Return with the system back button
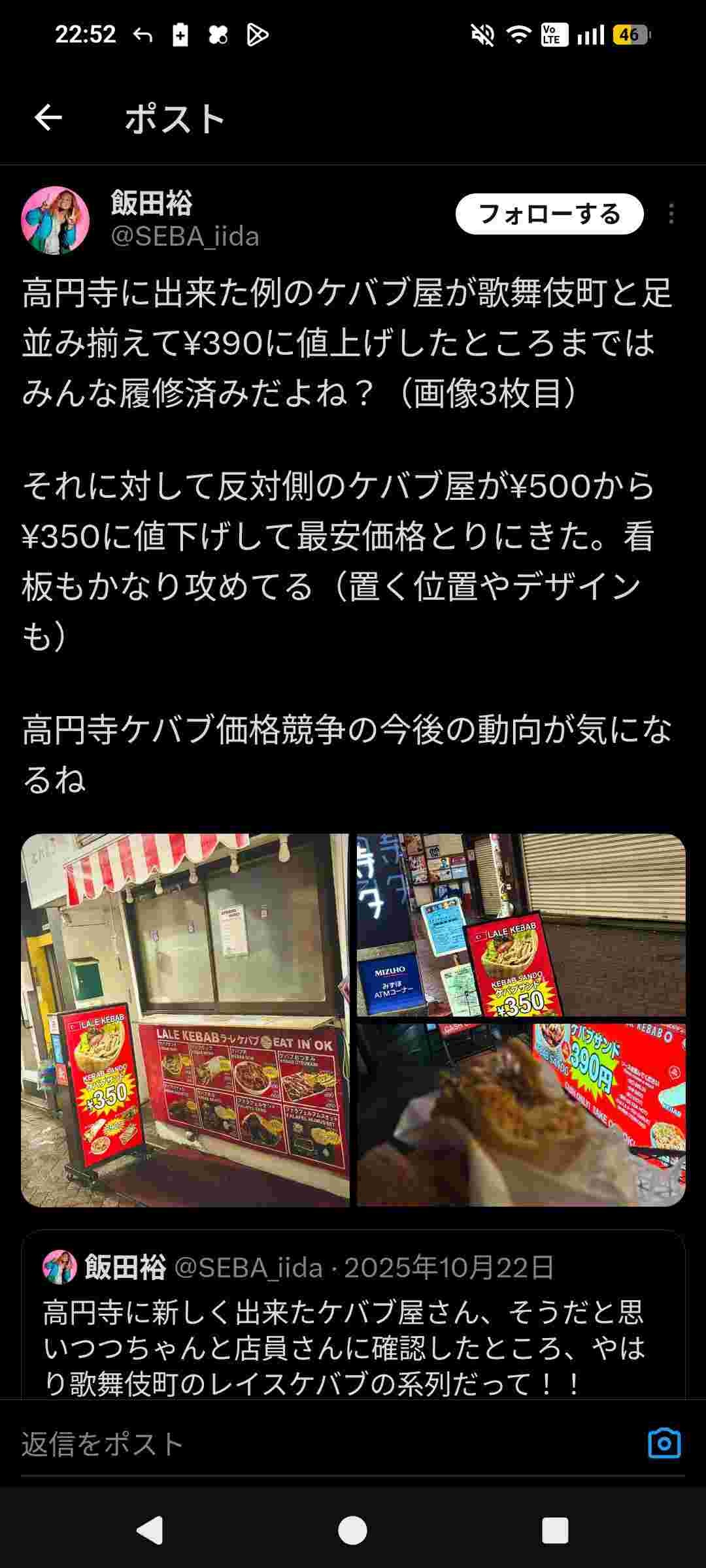Image resolution: width=706 pixels, height=1568 pixels. (150, 1530)
